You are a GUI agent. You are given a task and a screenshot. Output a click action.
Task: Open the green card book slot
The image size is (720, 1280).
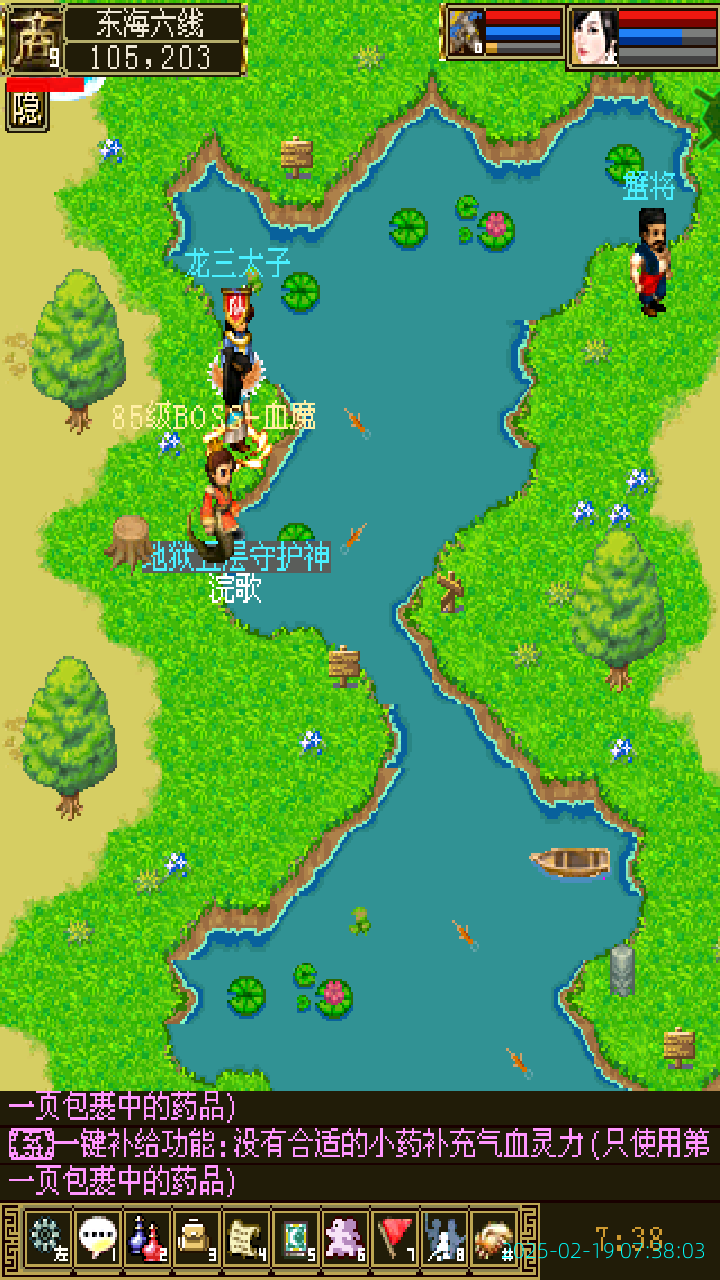tap(296, 1238)
